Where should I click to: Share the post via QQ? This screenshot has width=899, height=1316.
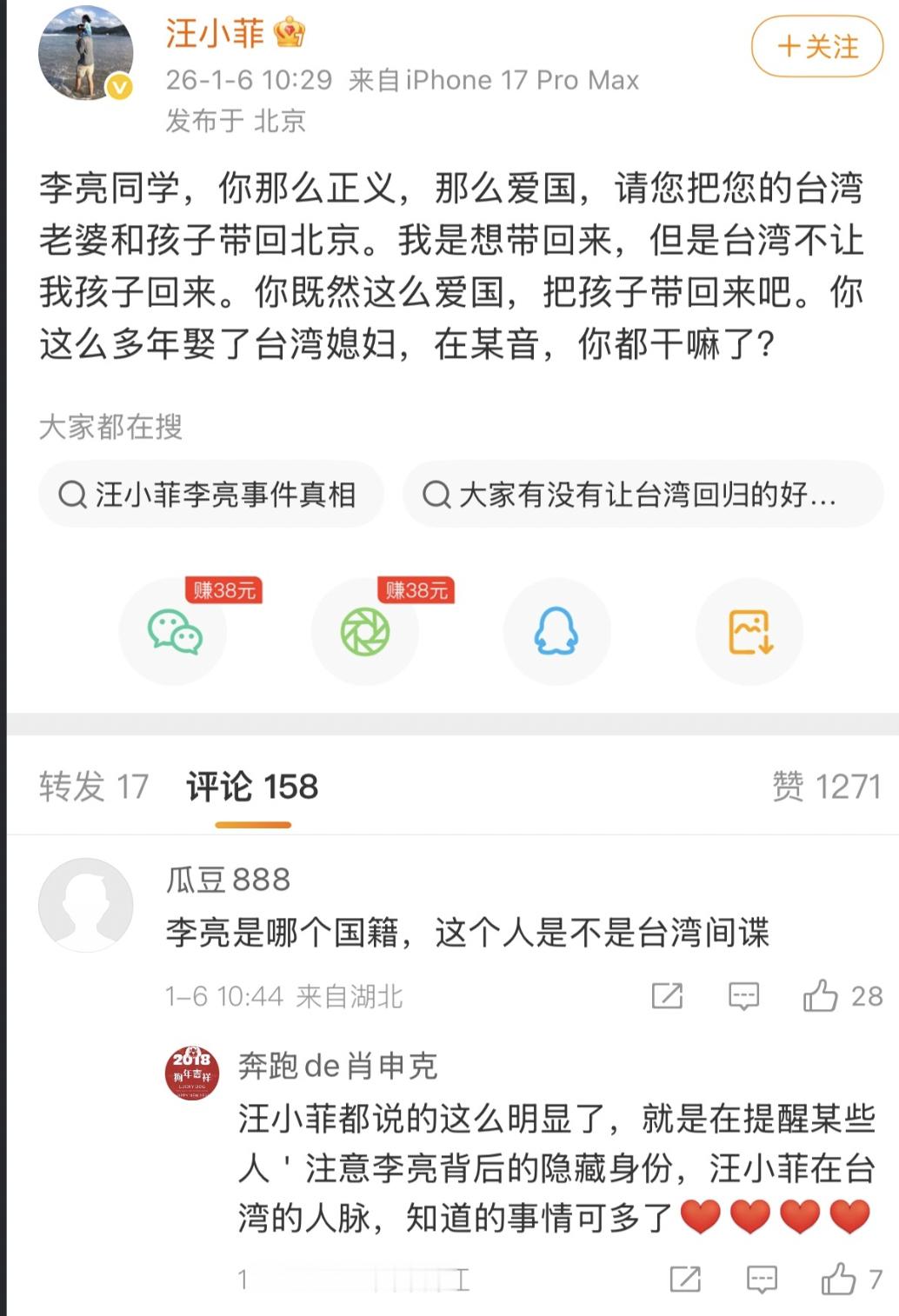(556, 632)
